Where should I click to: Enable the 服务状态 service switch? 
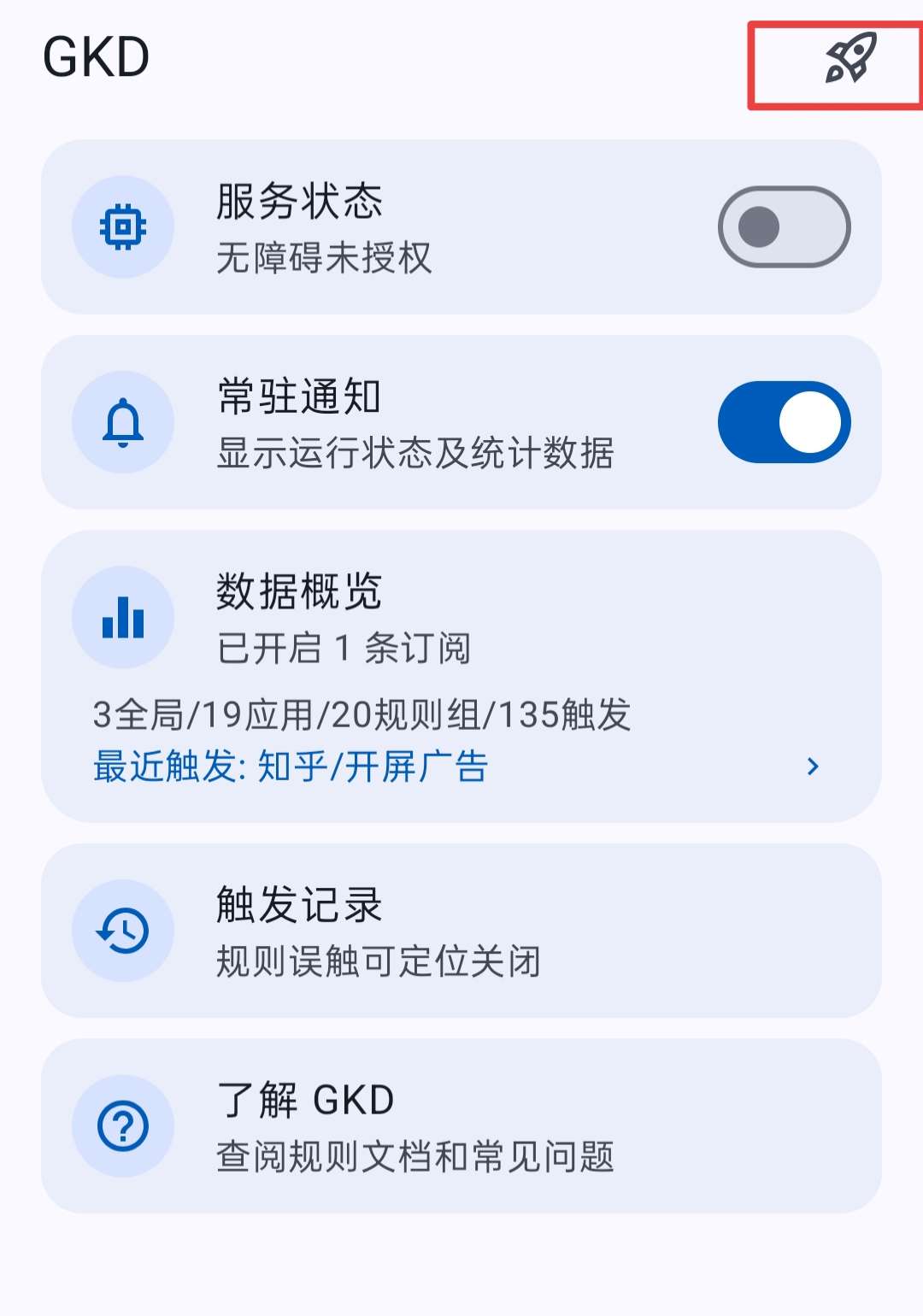784,227
